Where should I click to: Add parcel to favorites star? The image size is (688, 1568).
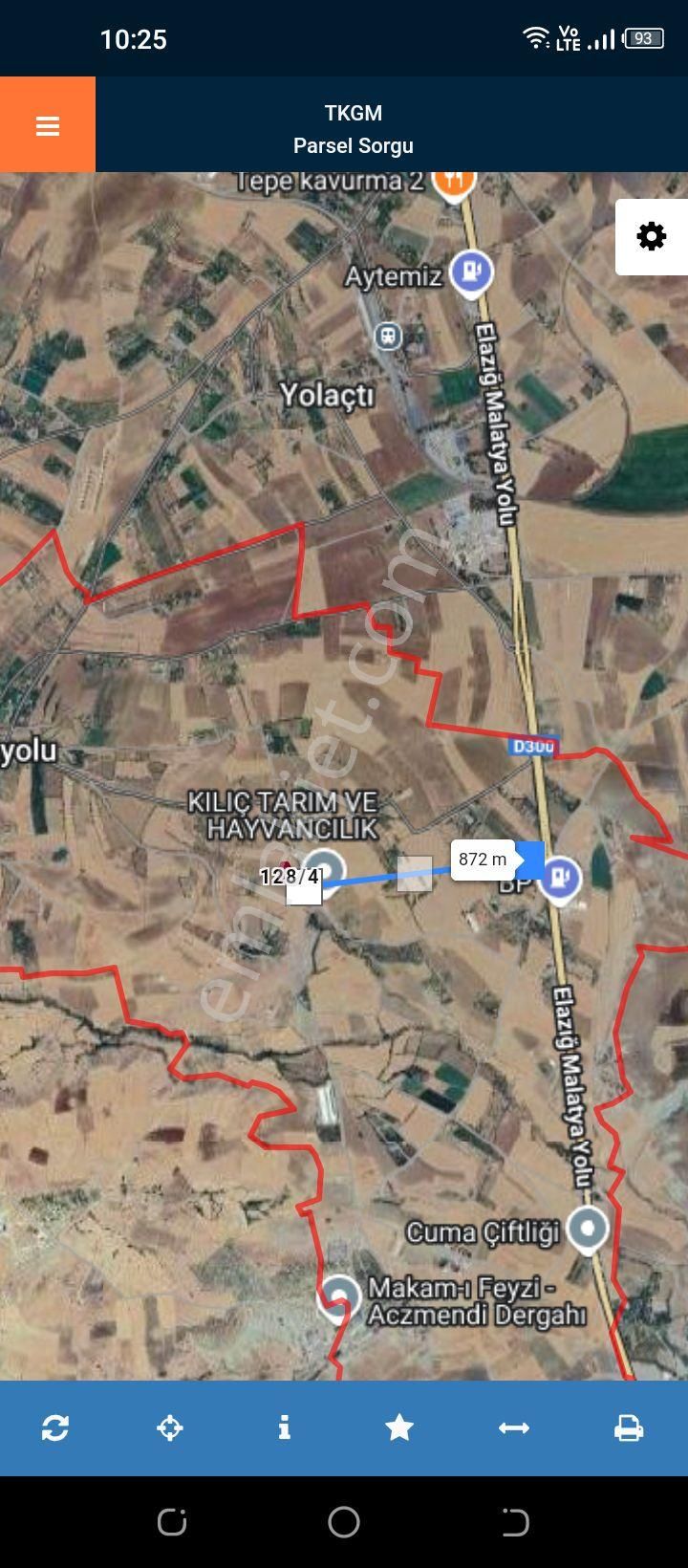tap(398, 1427)
